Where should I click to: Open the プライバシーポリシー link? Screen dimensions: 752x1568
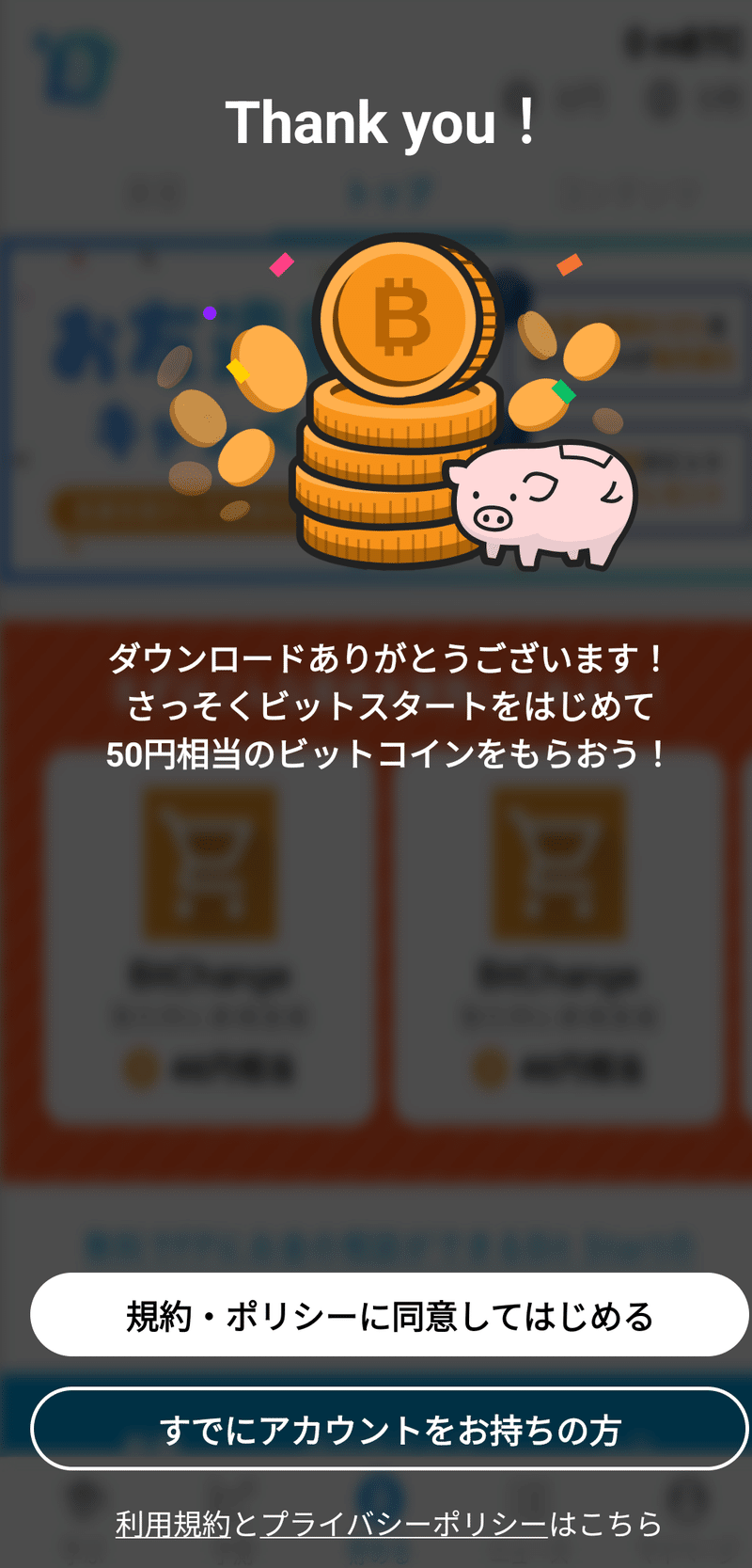click(404, 1524)
